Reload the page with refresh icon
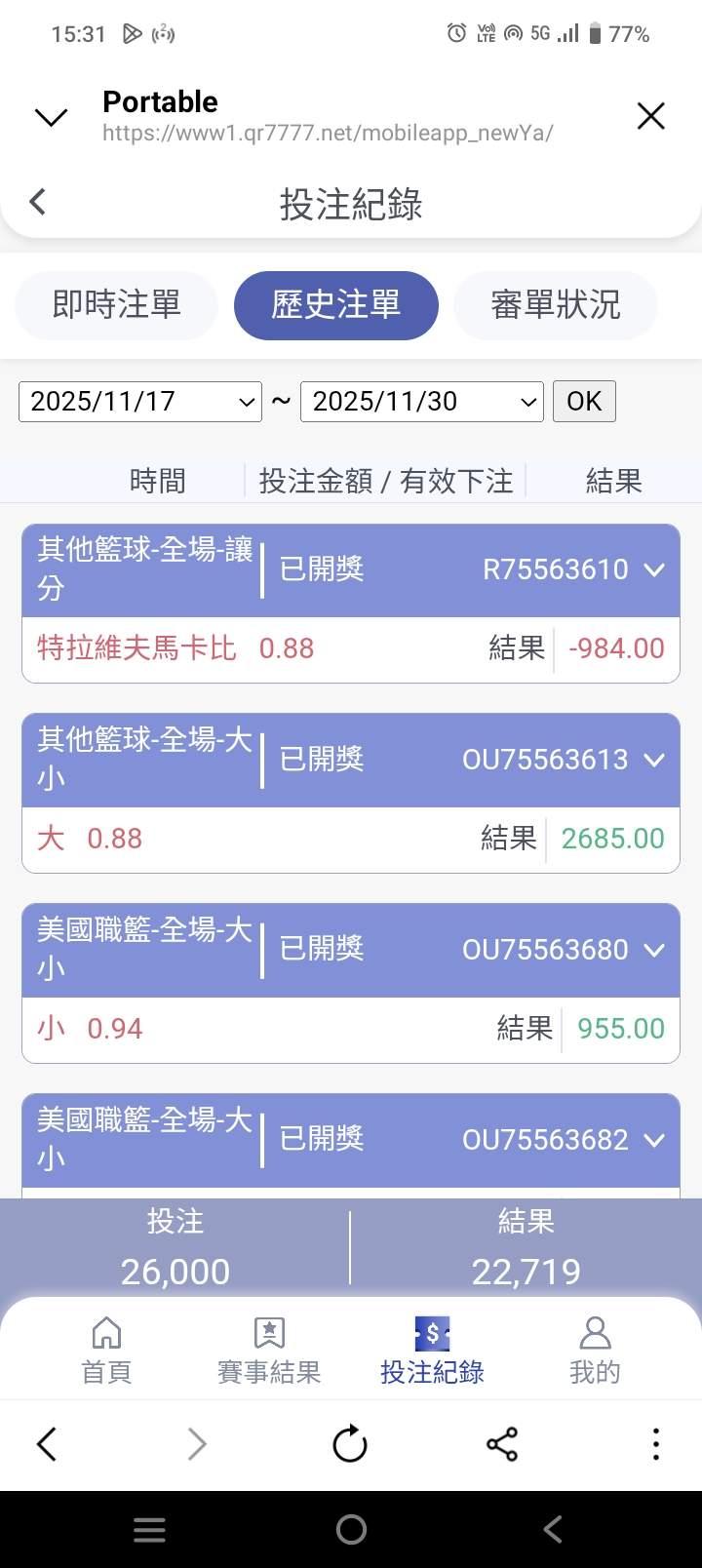This screenshot has width=702, height=1568. [x=350, y=1444]
